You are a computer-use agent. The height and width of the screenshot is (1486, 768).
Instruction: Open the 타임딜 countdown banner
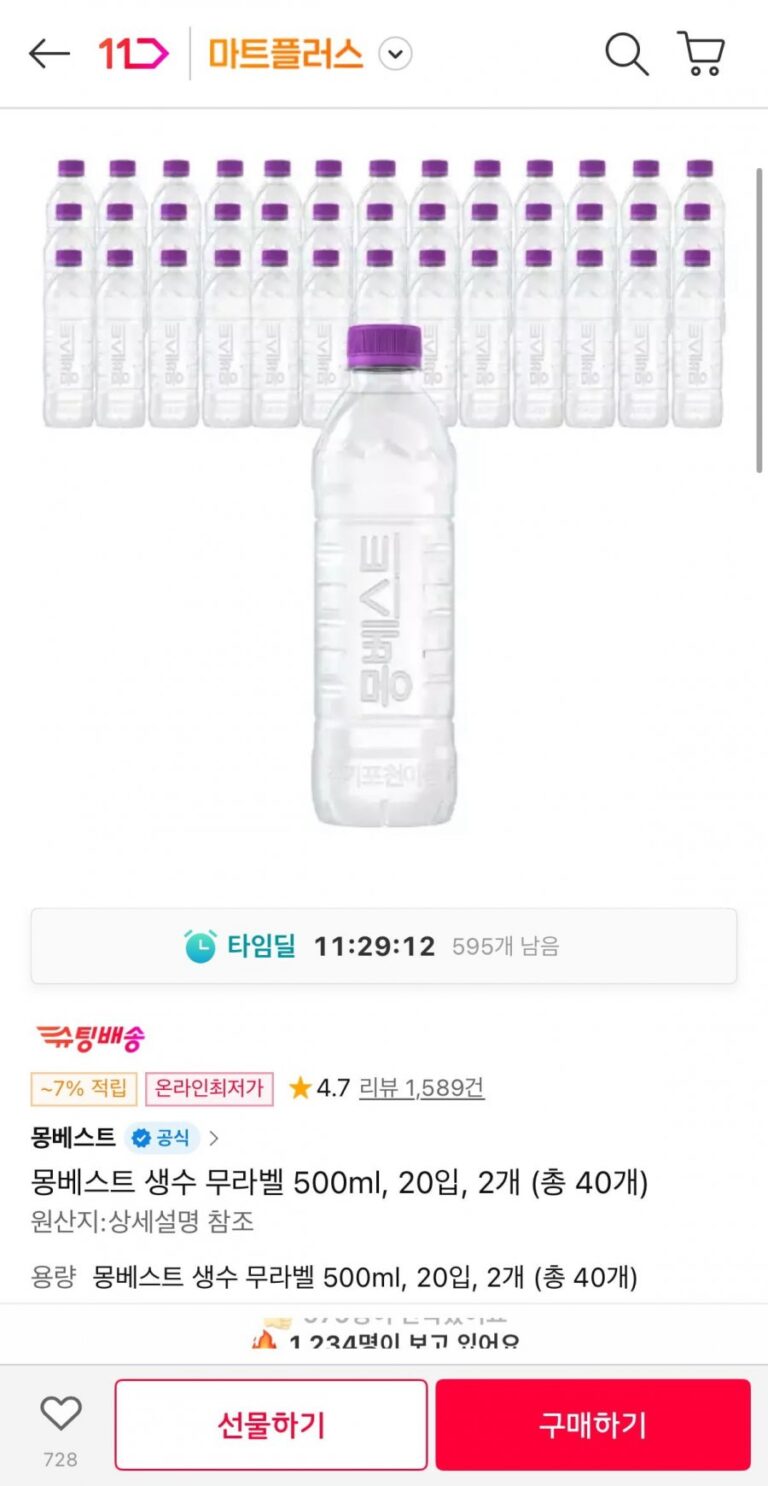click(384, 946)
